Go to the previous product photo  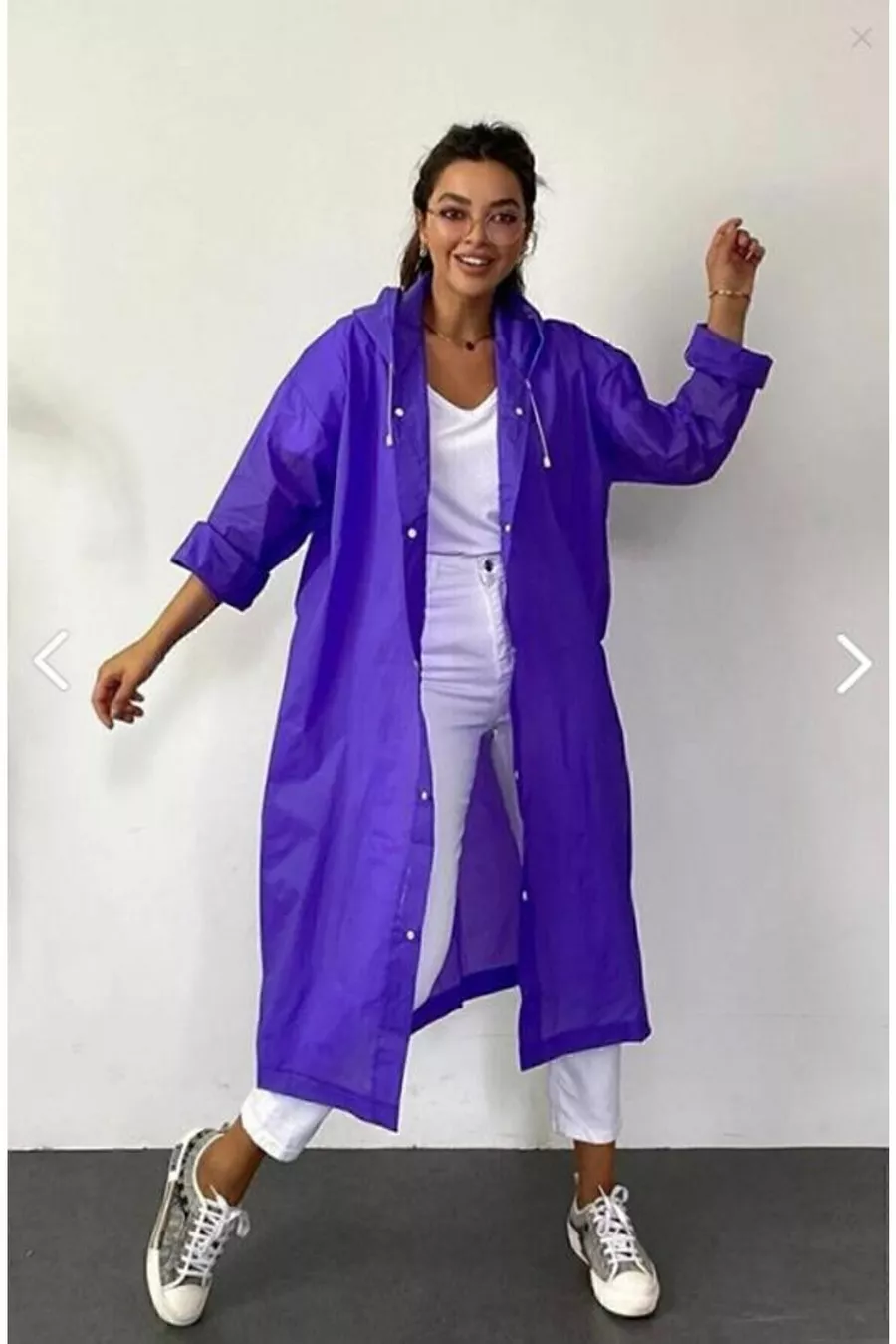(x=50, y=660)
